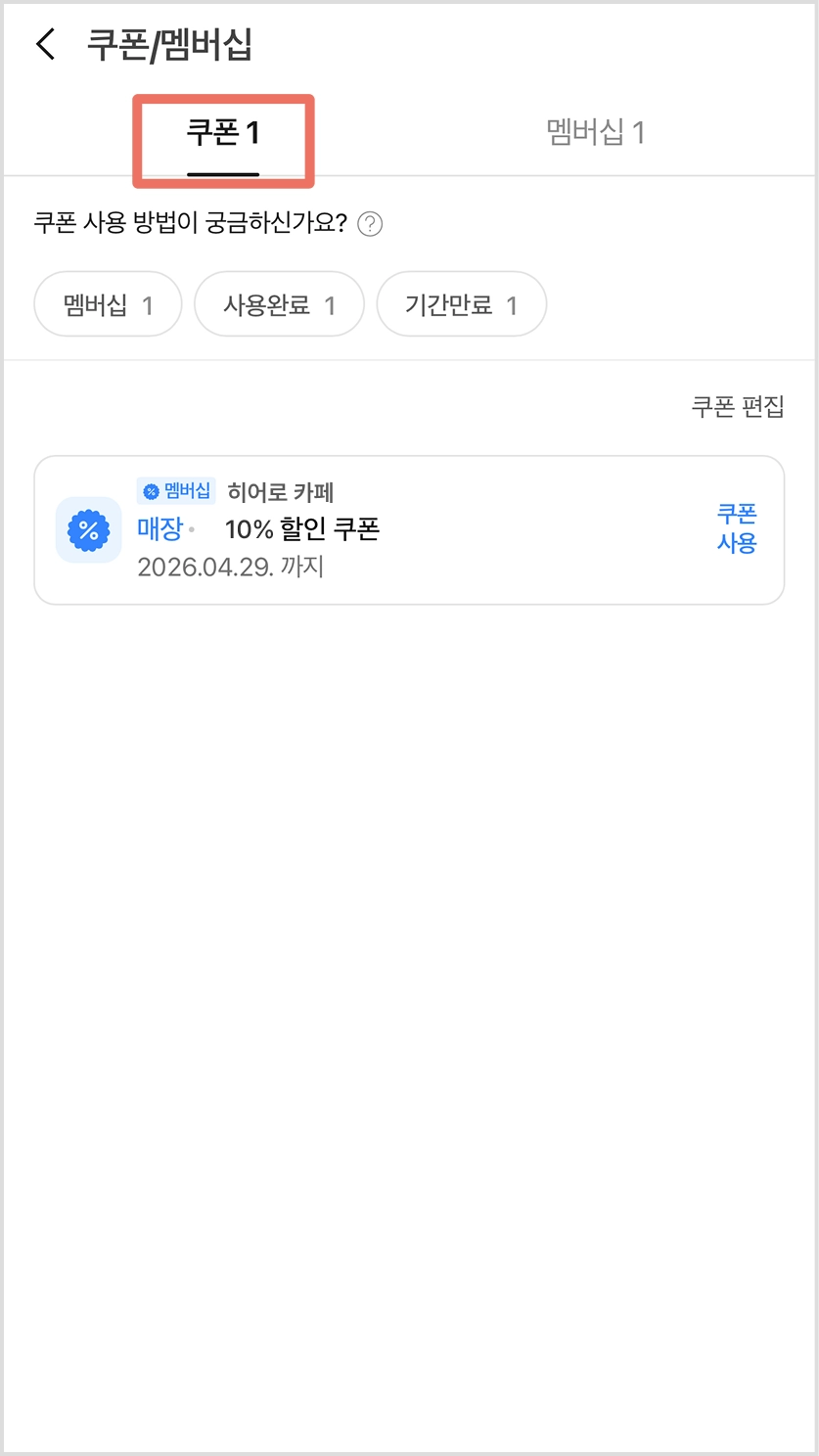Show 기간만료 coupons
Image resolution: width=819 pixels, height=1456 pixels.
461,304
